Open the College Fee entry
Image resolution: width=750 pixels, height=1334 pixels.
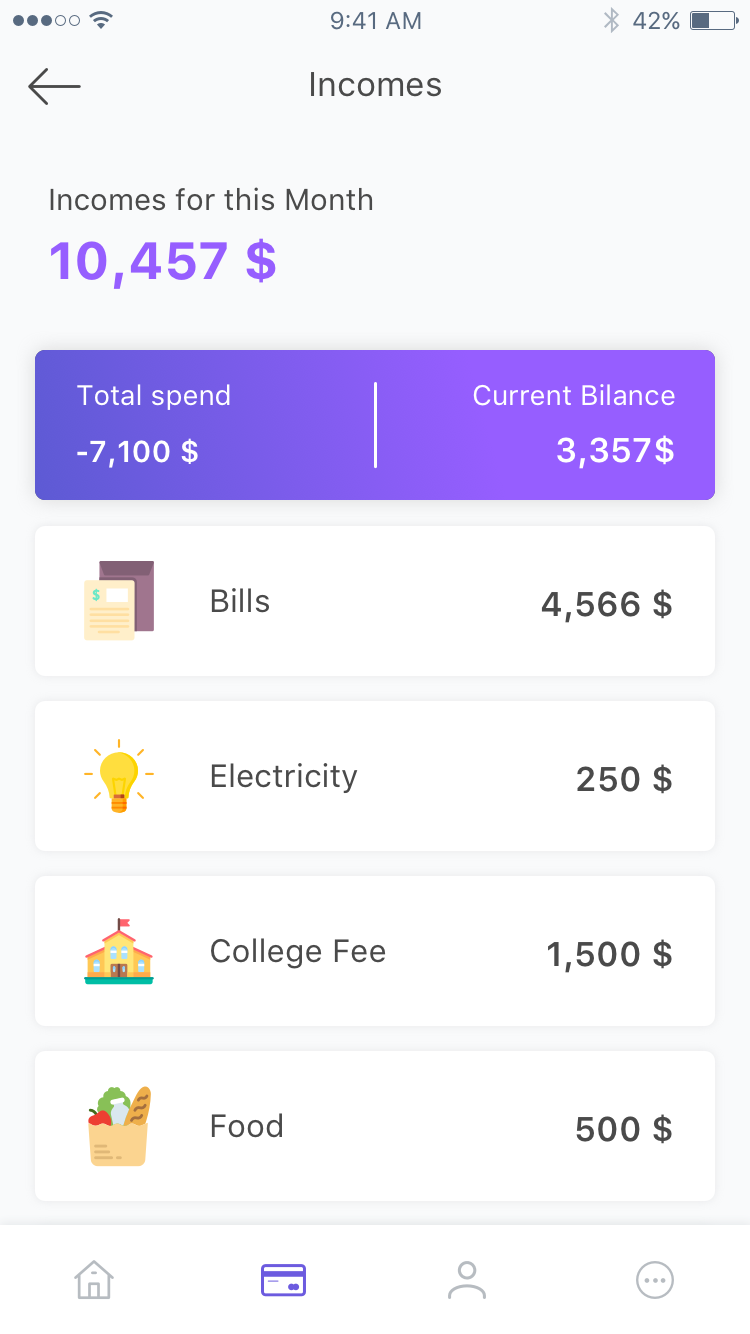pyautogui.click(x=375, y=951)
